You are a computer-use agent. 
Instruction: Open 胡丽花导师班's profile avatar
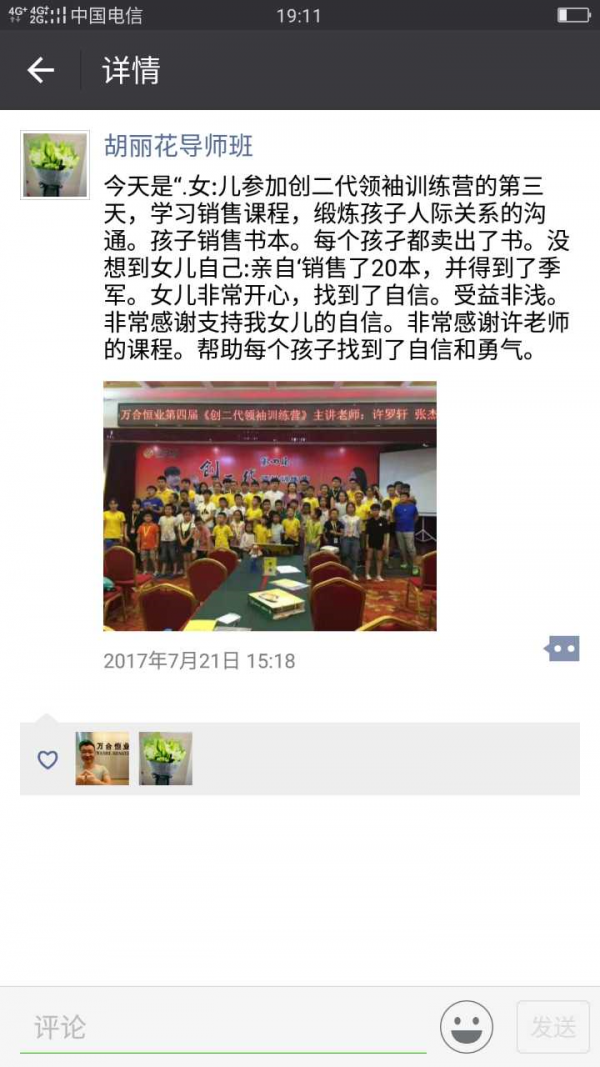(x=54, y=164)
